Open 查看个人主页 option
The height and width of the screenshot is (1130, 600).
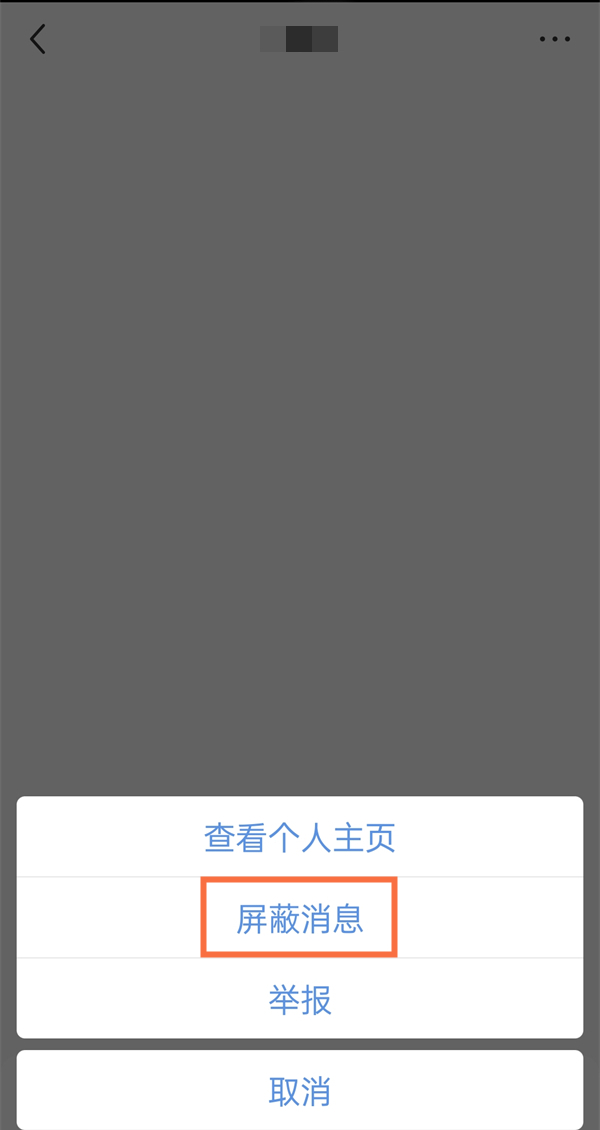pyautogui.click(x=300, y=837)
